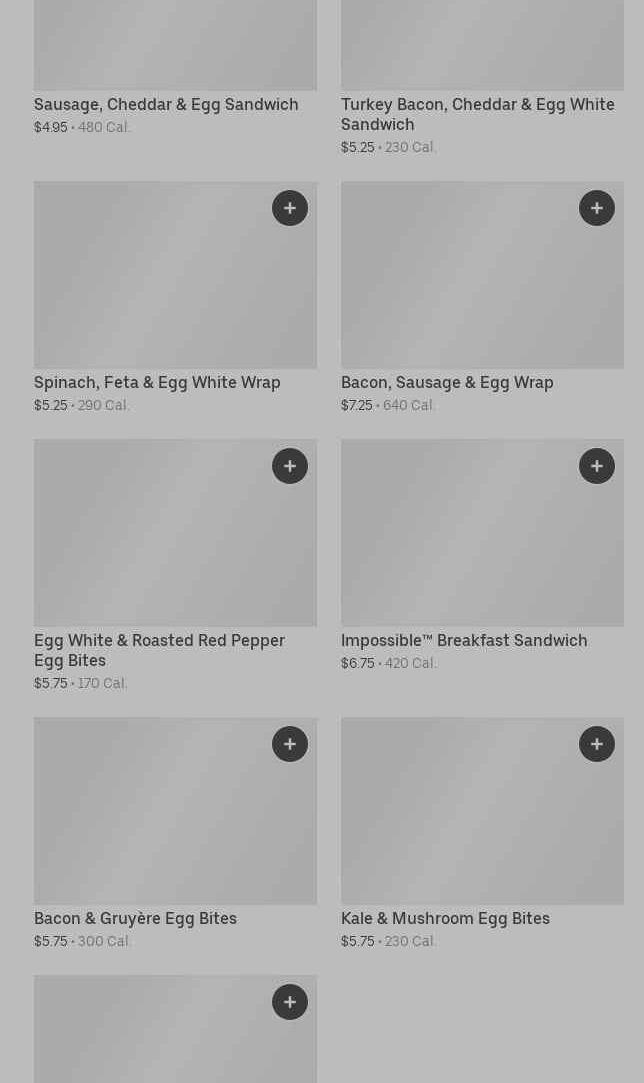Image resolution: width=644 pixels, height=1083 pixels.
Task: Add Bacon & Gruyère Egg Bites to cart
Action: click(x=290, y=744)
